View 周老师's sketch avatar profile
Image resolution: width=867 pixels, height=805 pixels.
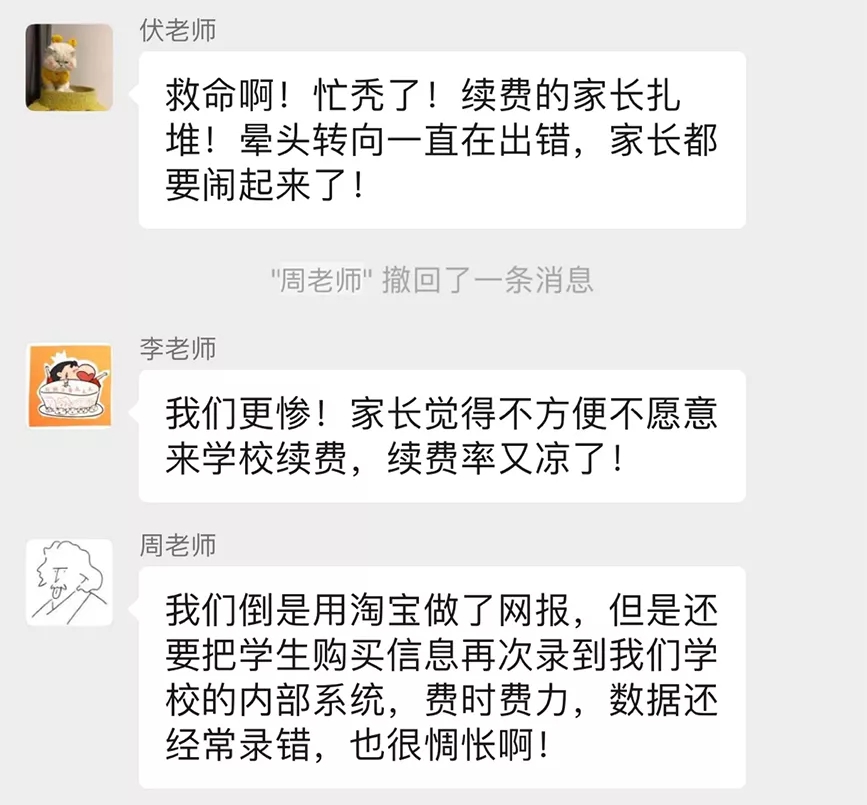tap(69, 582)
